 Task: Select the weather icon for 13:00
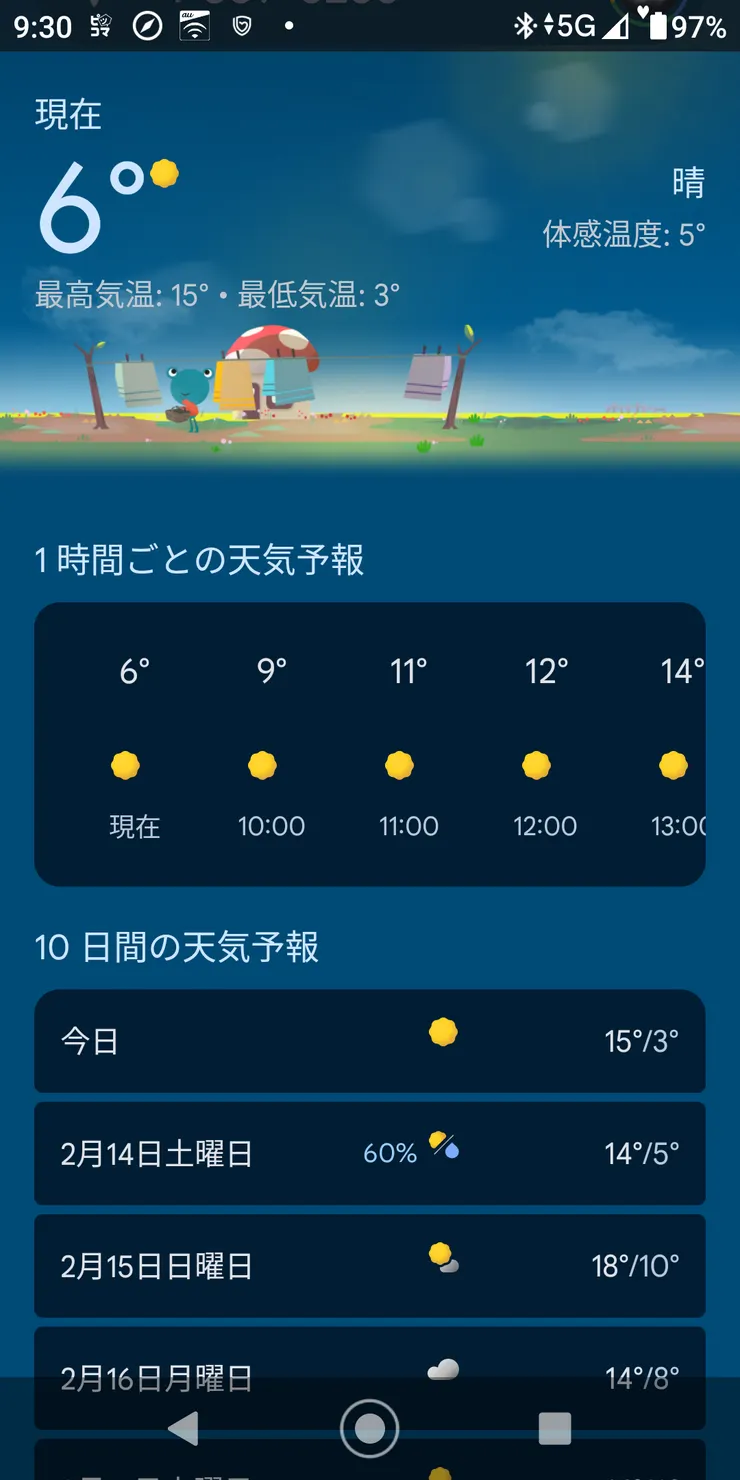pos(672,764)
